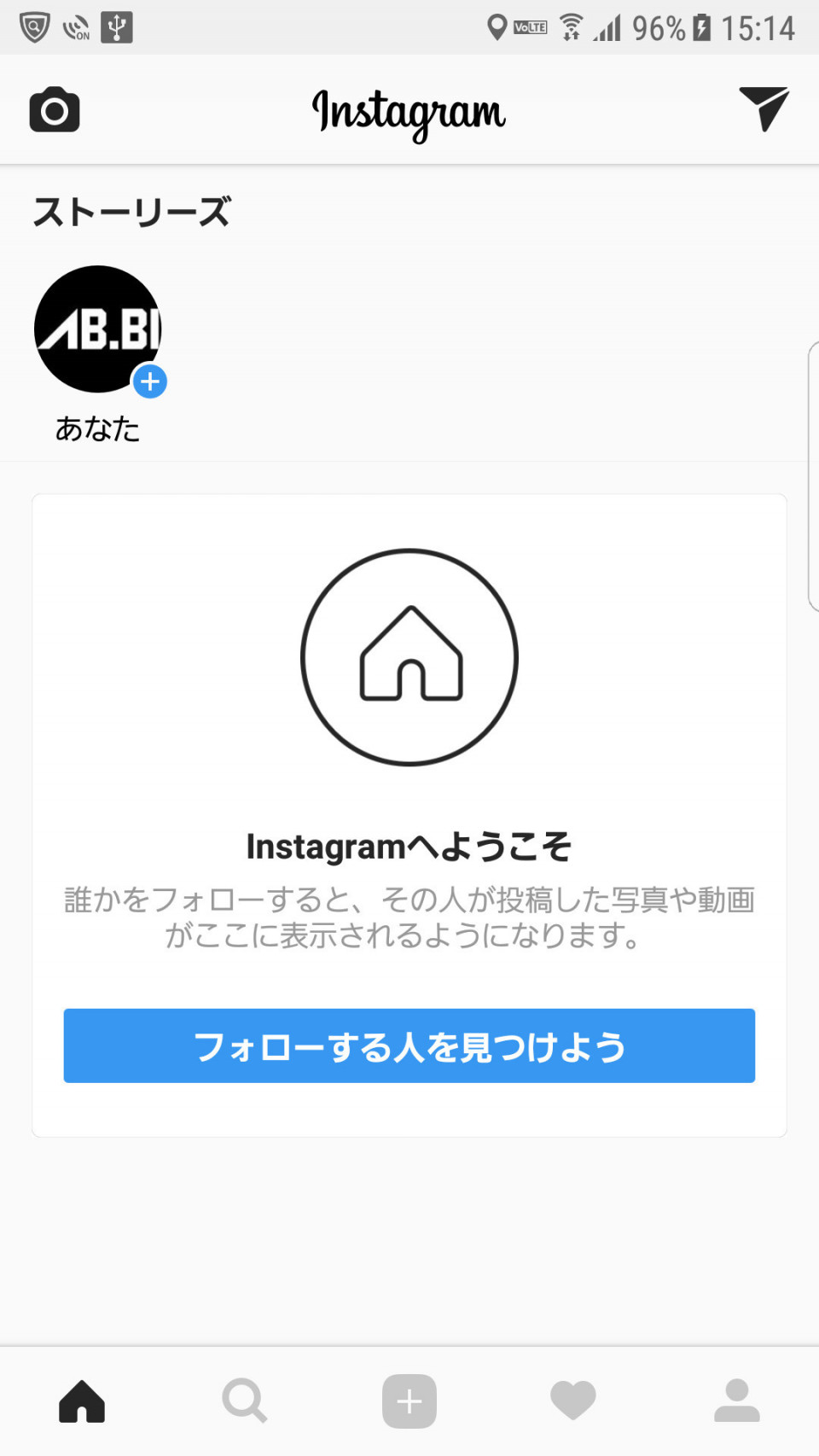Create a new post with plus tab
819x1456 pixels.
tap(409, 1401)
